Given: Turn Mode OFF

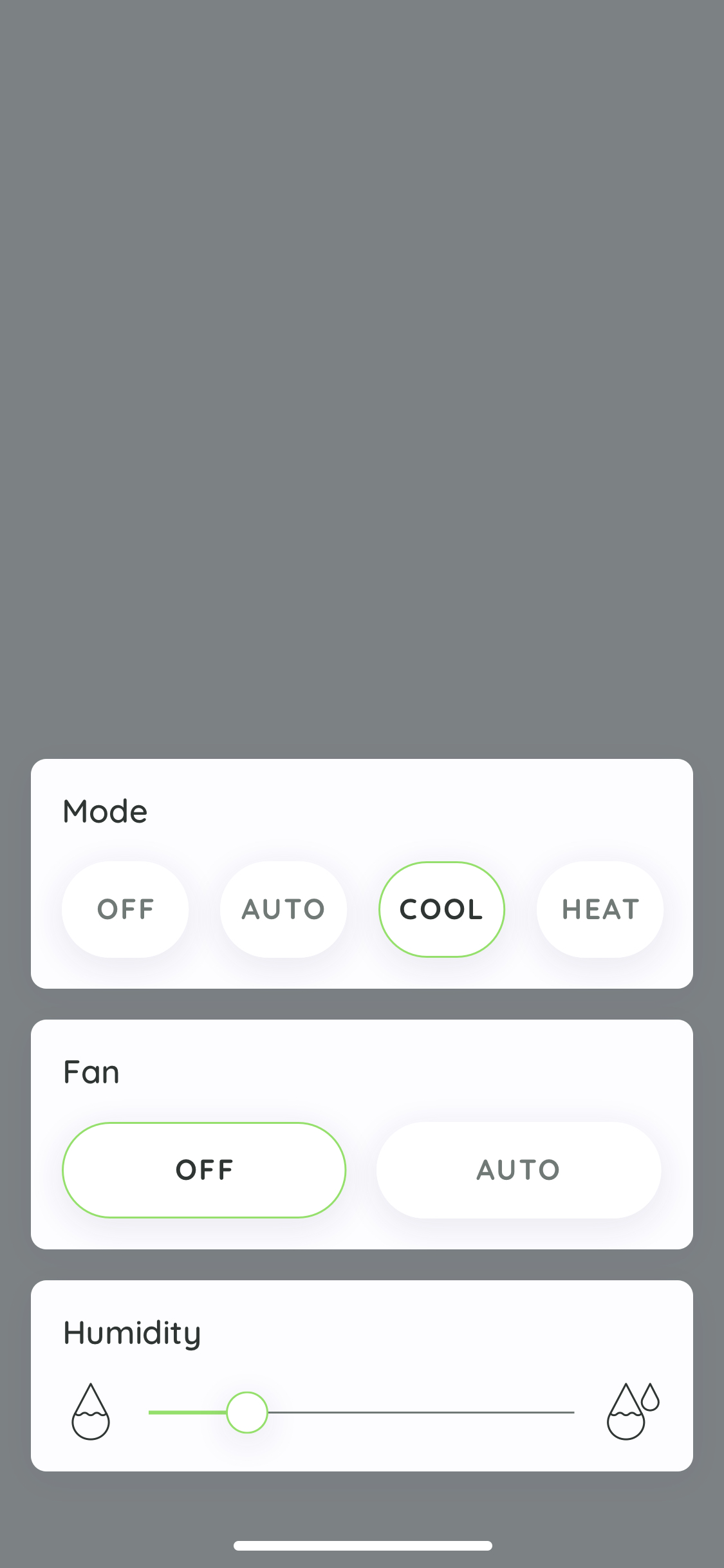Looking at the screenshot, I should point(124,909).
